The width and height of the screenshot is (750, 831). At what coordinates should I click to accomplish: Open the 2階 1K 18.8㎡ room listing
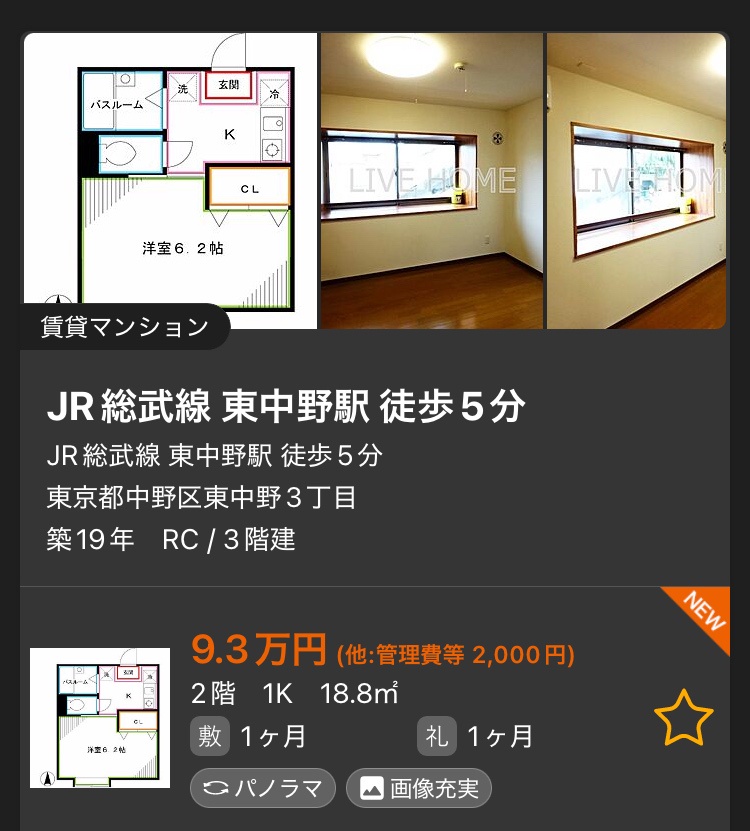400,693
